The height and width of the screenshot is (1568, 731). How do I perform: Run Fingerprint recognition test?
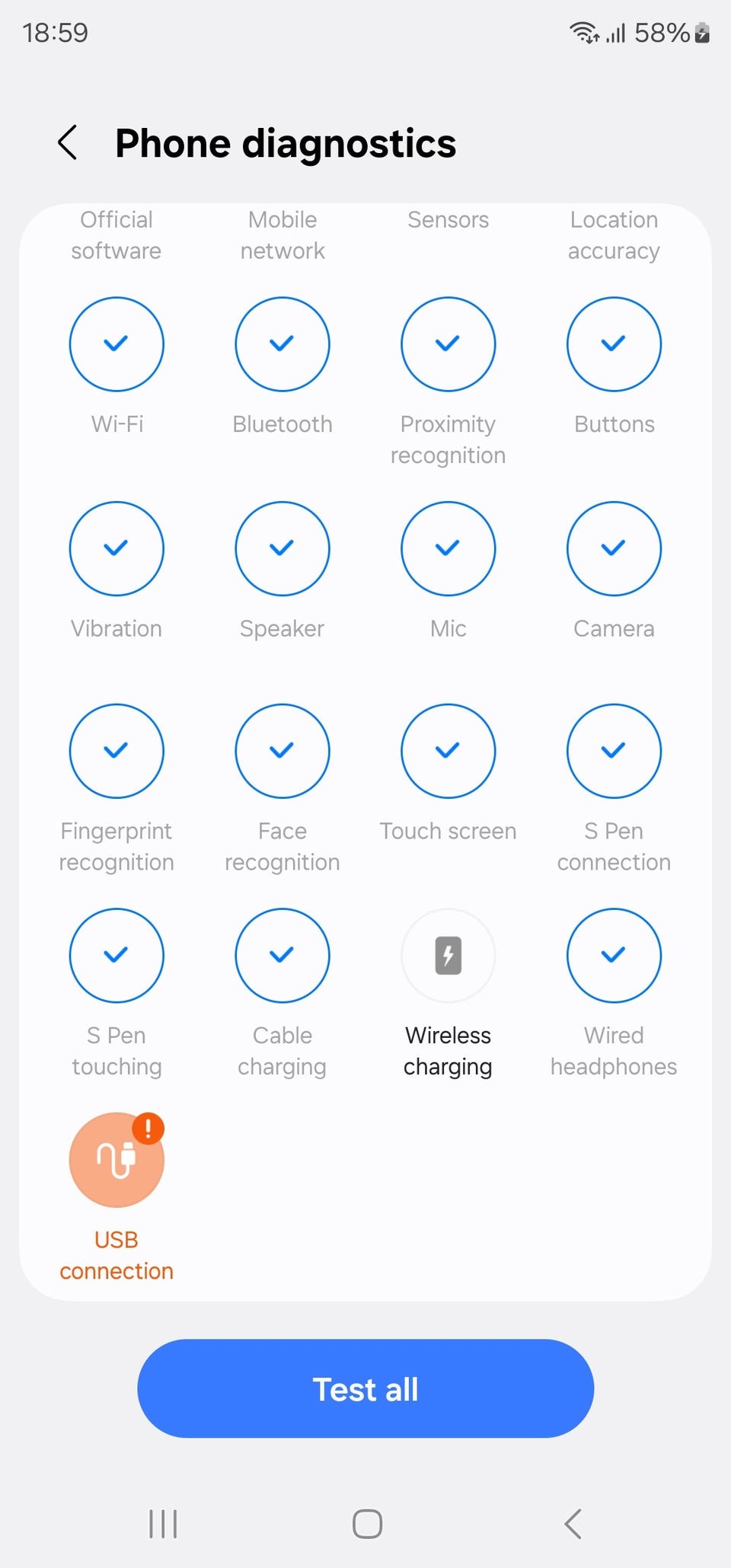pos(117,751)
